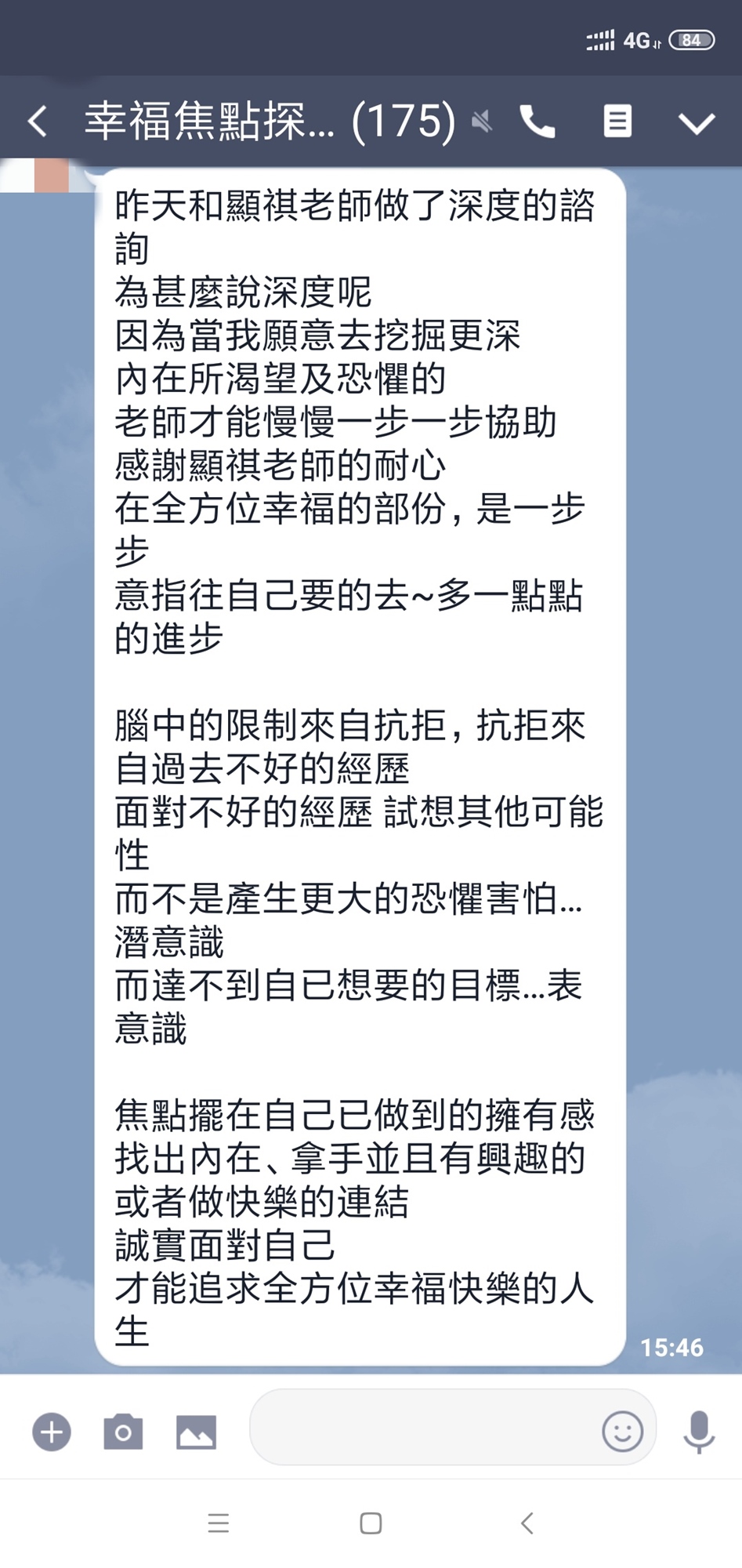Open the photo gallery picker
742x1568 pixels.
click(x=196, y=1432)
